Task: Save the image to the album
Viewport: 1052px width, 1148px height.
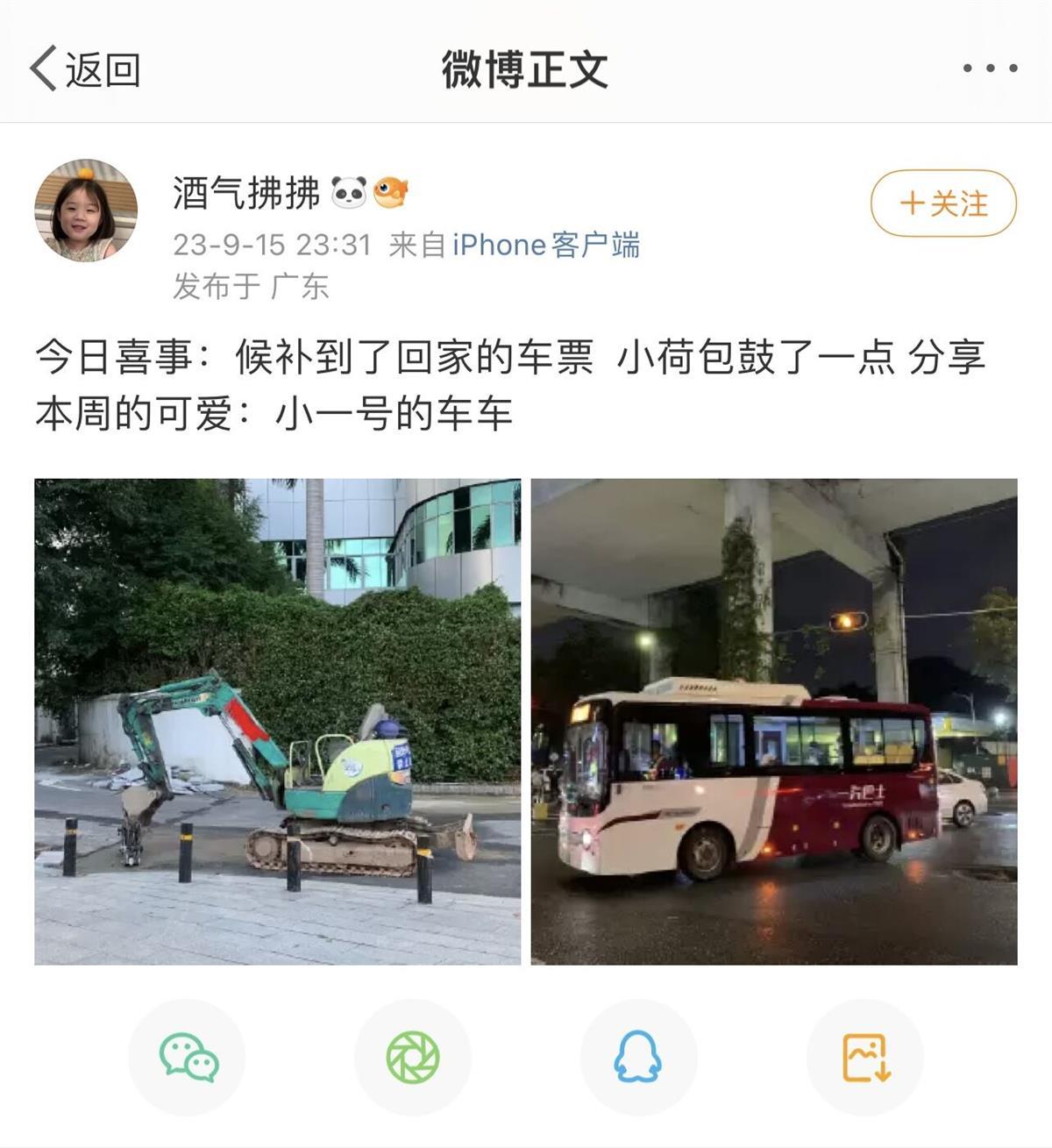Action: (865, 1057)
